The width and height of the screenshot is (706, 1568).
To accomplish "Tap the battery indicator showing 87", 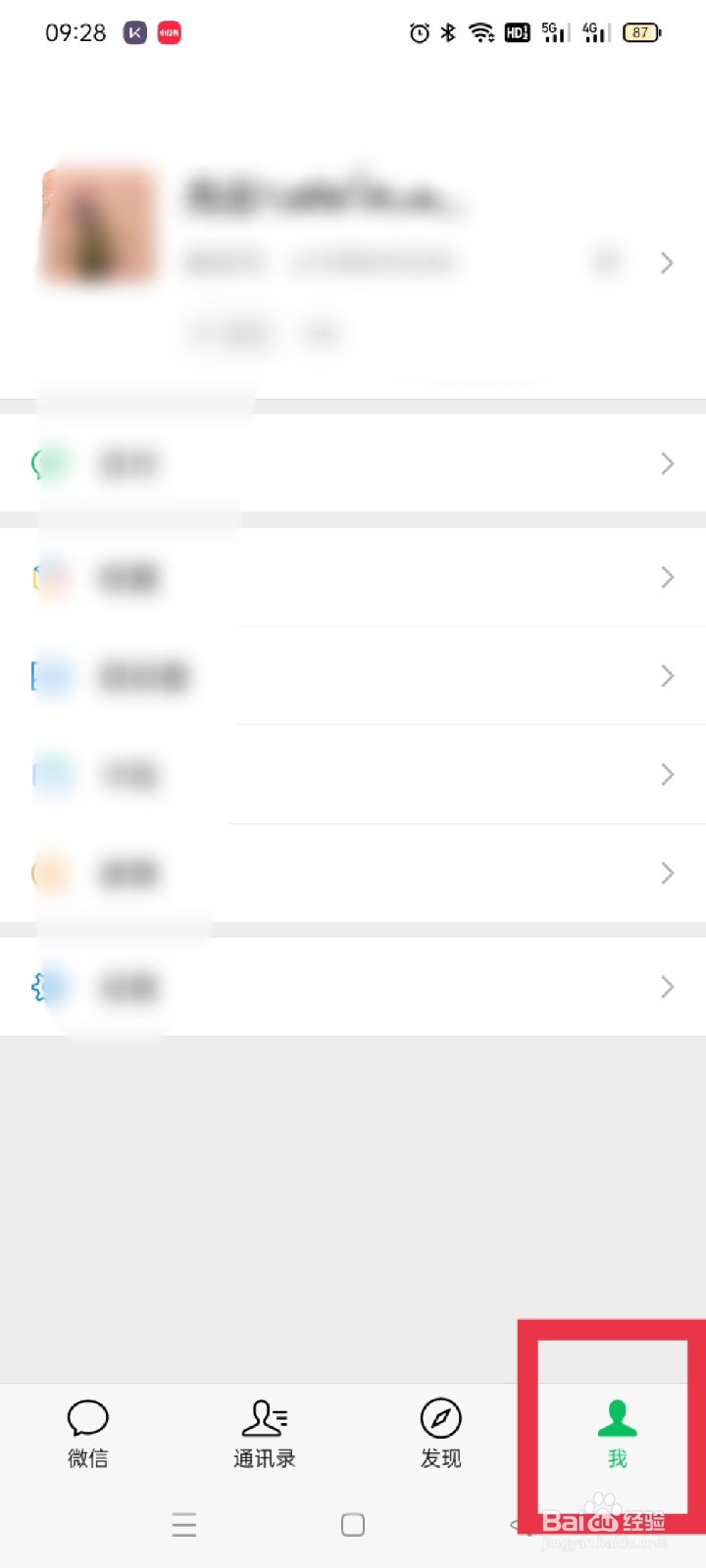I will pyautogui.click(x=642, y=32).
